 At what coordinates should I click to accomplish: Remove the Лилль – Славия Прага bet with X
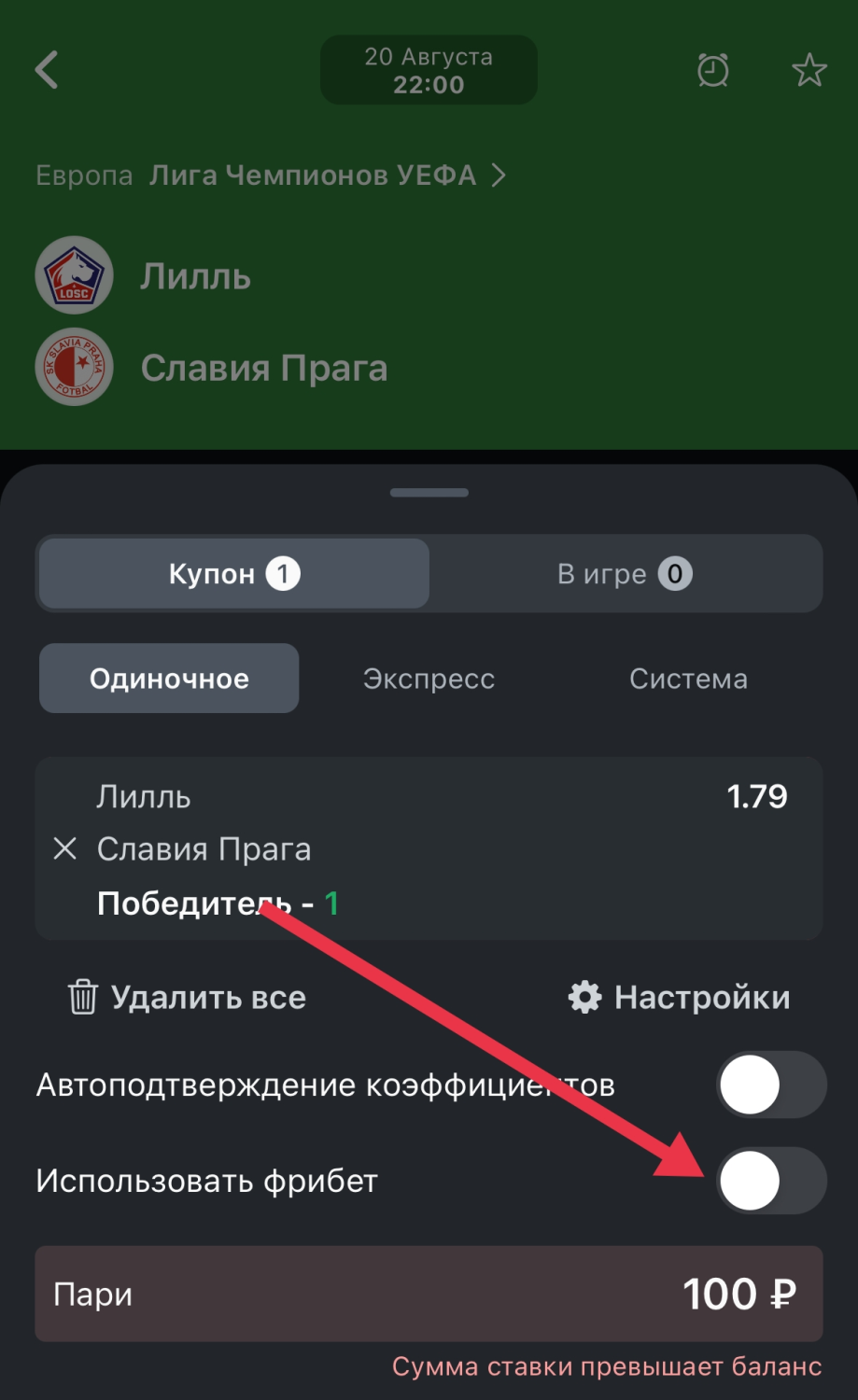tap(64, 848)
